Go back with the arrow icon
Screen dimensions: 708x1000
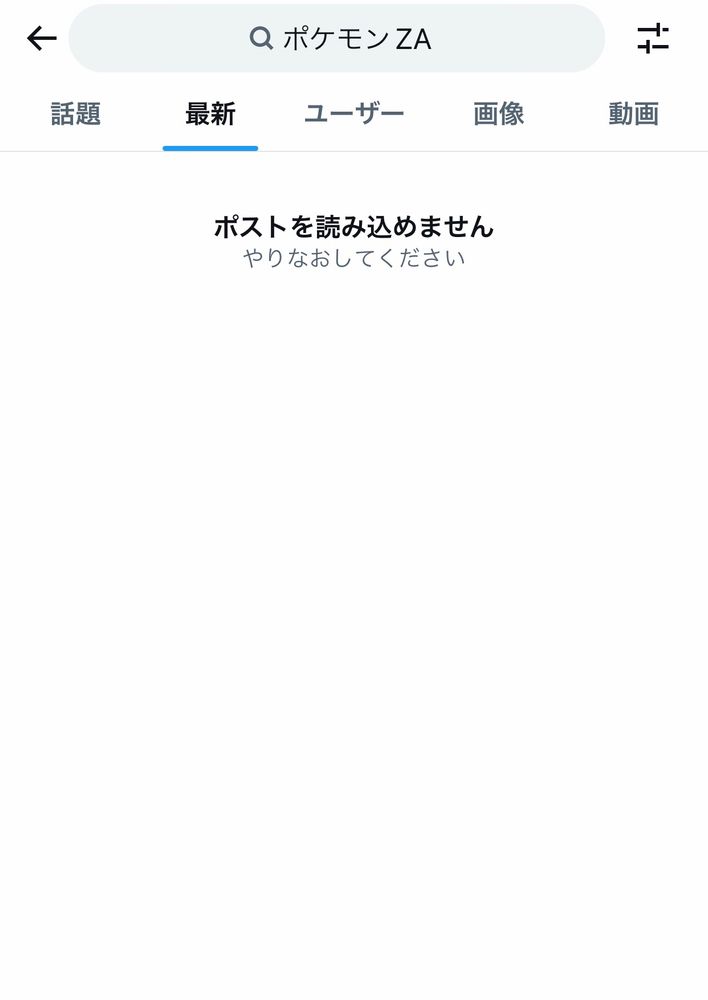click(x=42, y=39)
